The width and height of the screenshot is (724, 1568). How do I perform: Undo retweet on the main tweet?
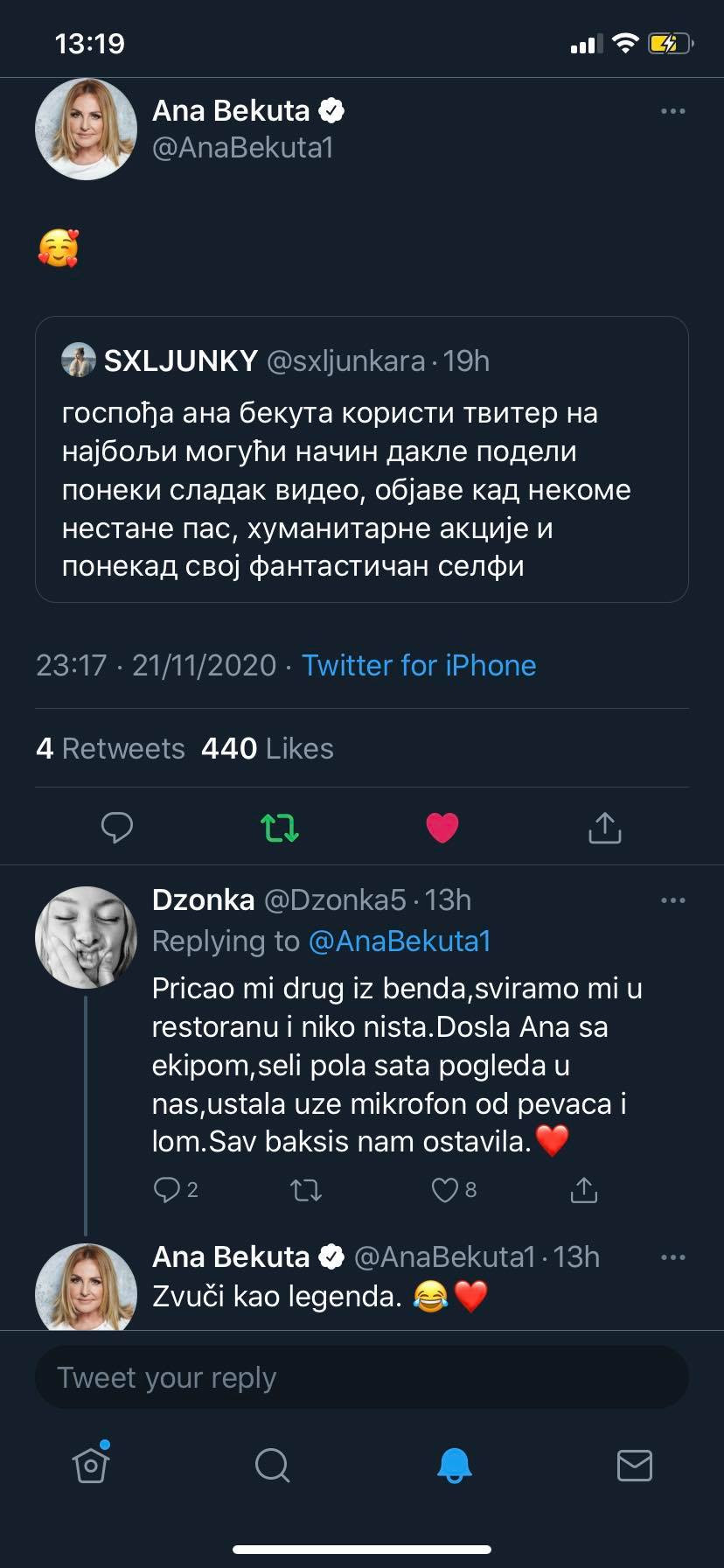280,827
